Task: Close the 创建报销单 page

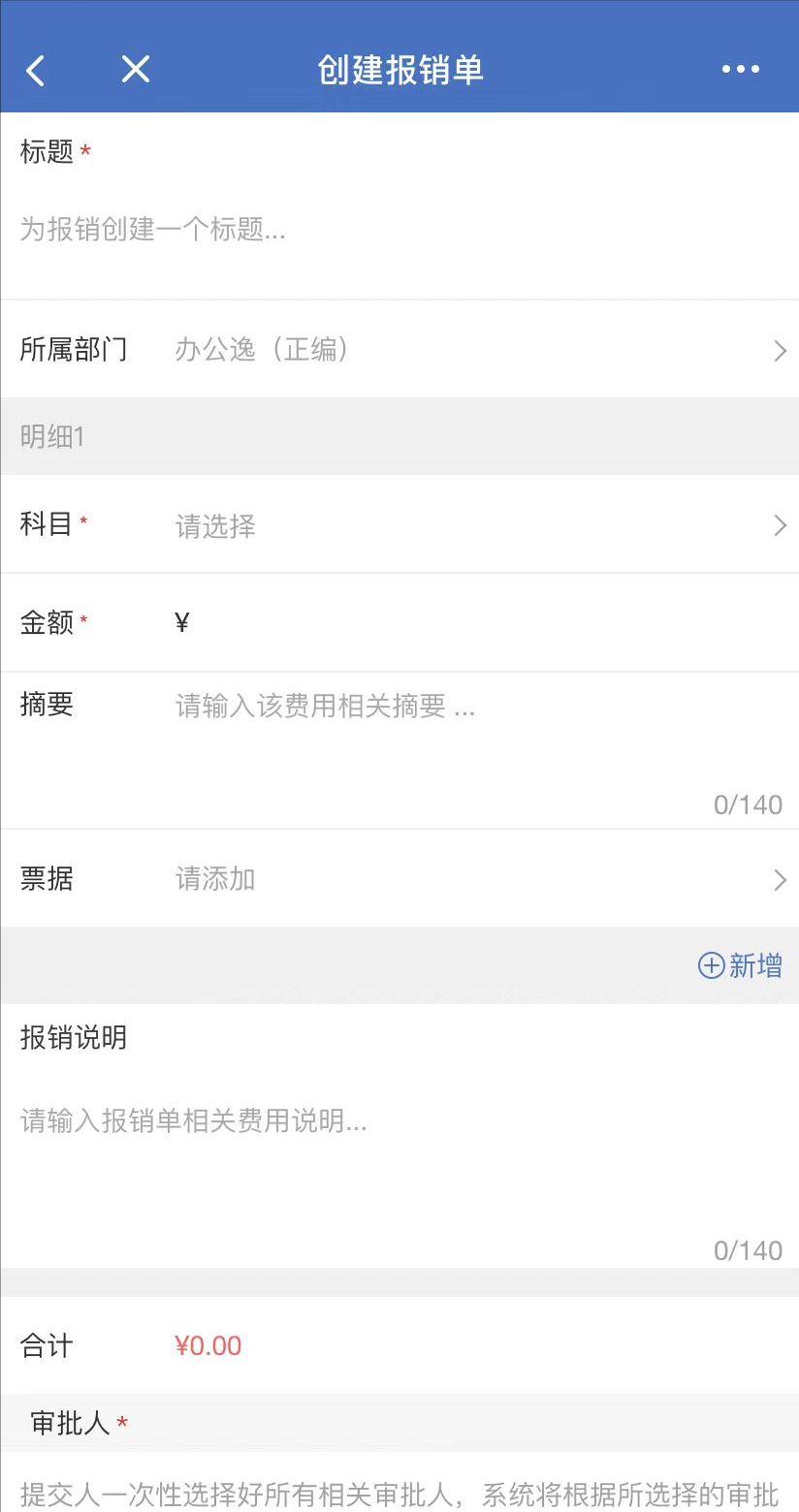Action: (136, 69)
